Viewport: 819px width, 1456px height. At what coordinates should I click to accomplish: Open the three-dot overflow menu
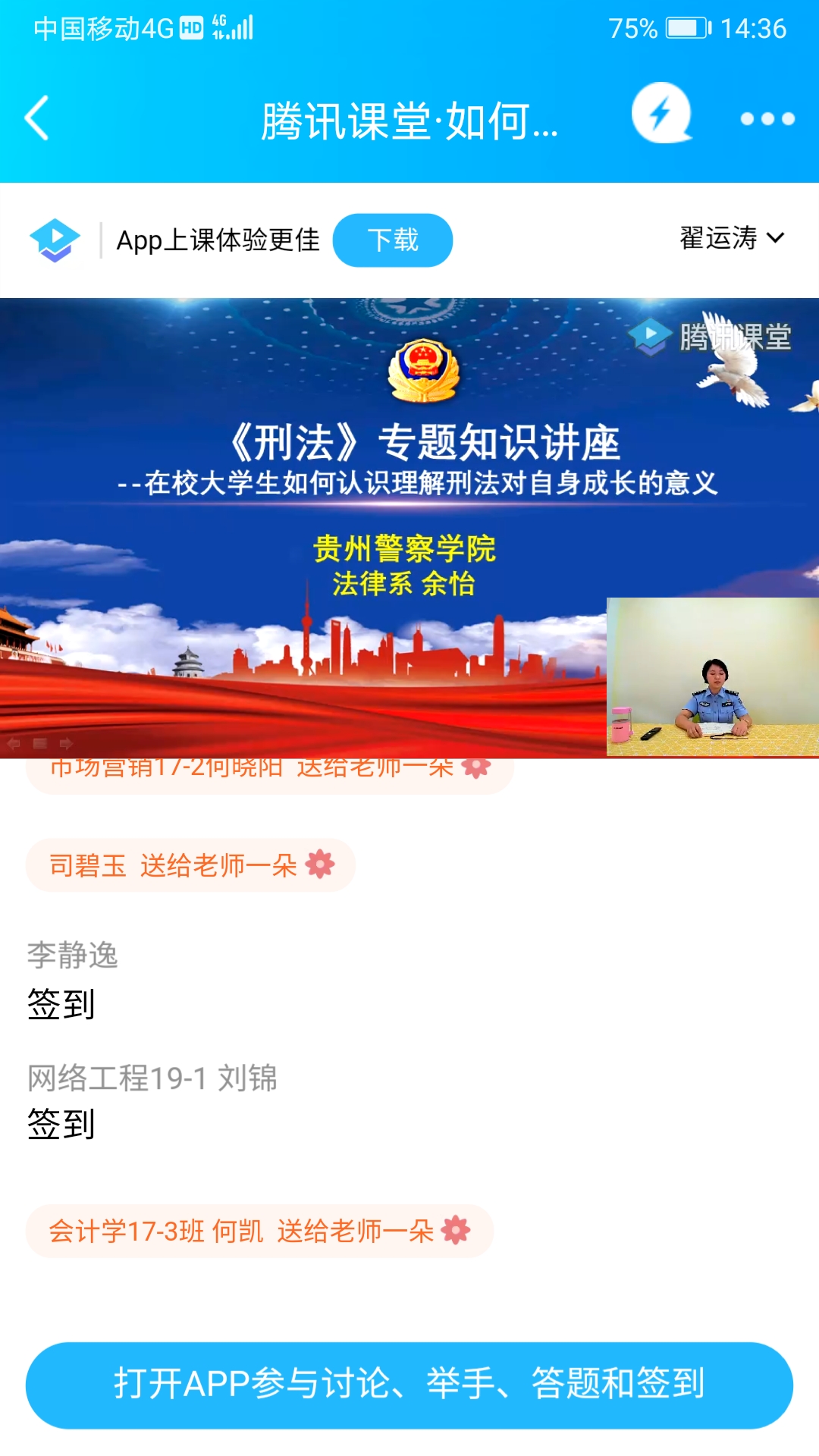(767, 118)
